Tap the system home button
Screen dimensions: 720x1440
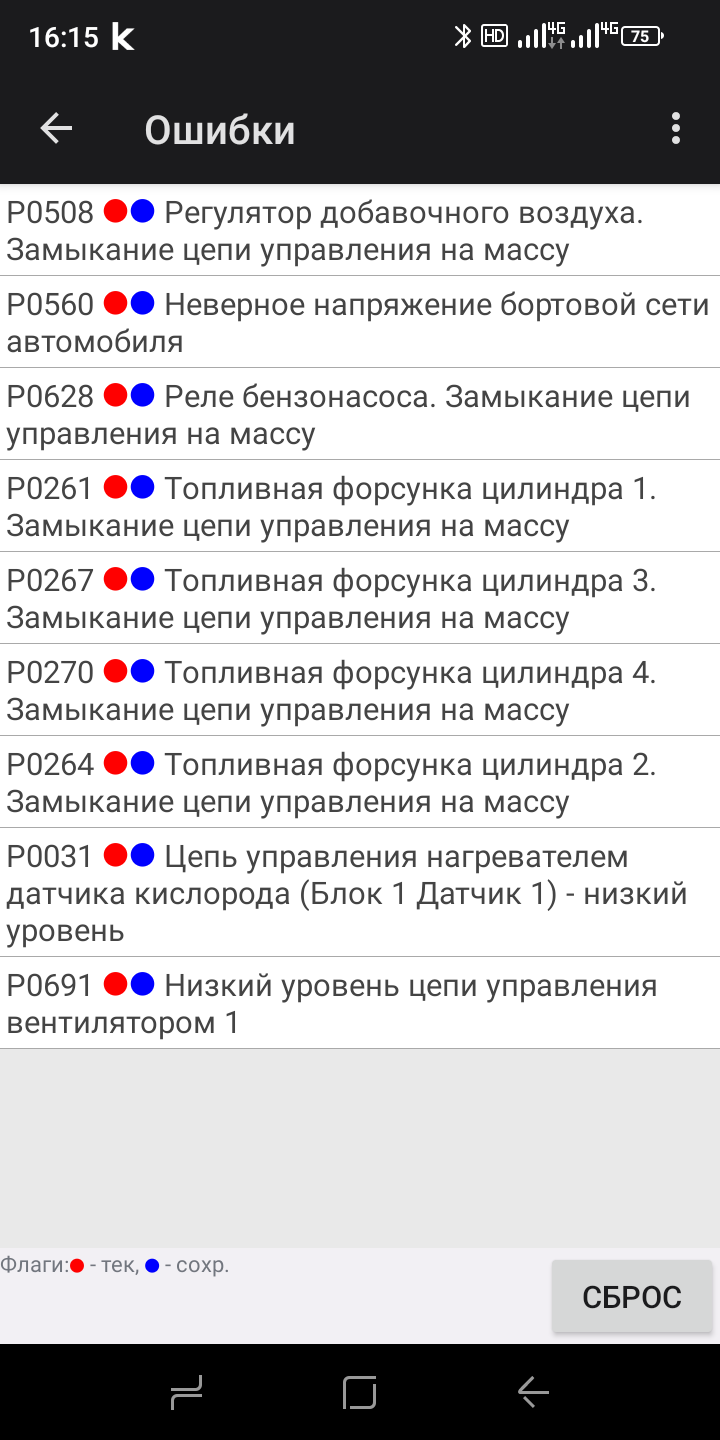359,1392
